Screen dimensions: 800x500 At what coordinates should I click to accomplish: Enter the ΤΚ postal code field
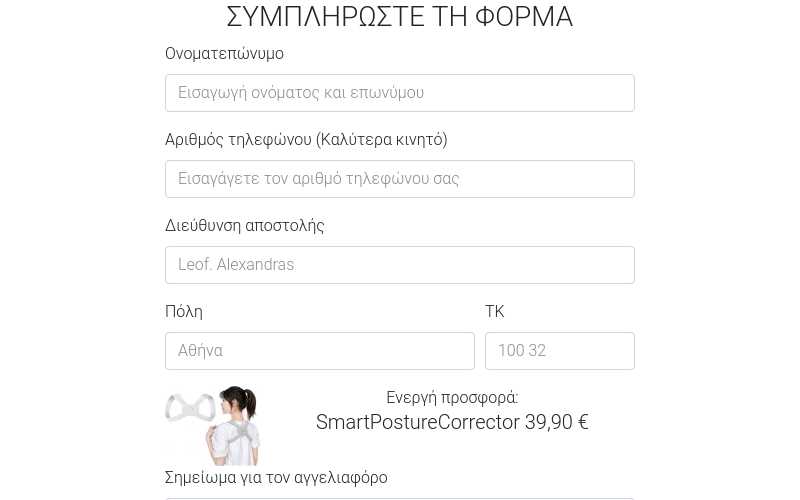tap(559, 351)
